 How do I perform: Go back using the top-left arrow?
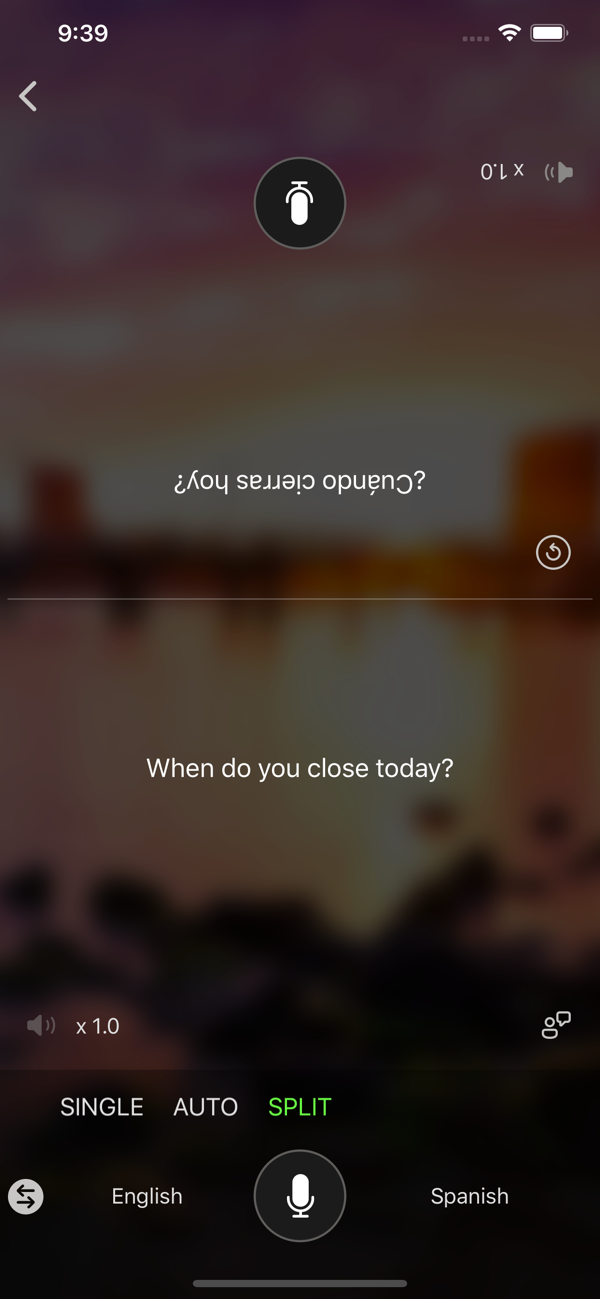(28, 96)
